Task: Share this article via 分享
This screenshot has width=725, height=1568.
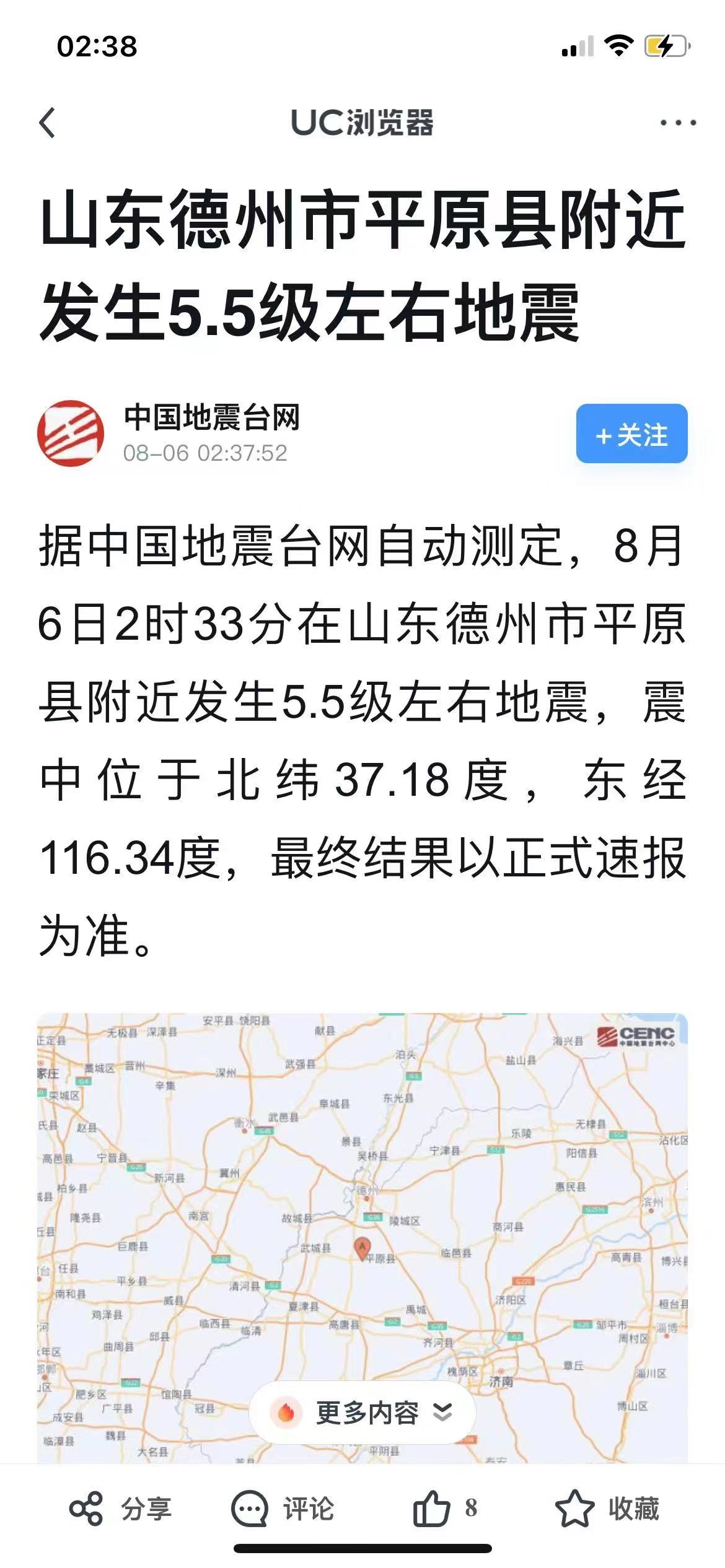Action: pyautogui.click(x=121, y=1509)
